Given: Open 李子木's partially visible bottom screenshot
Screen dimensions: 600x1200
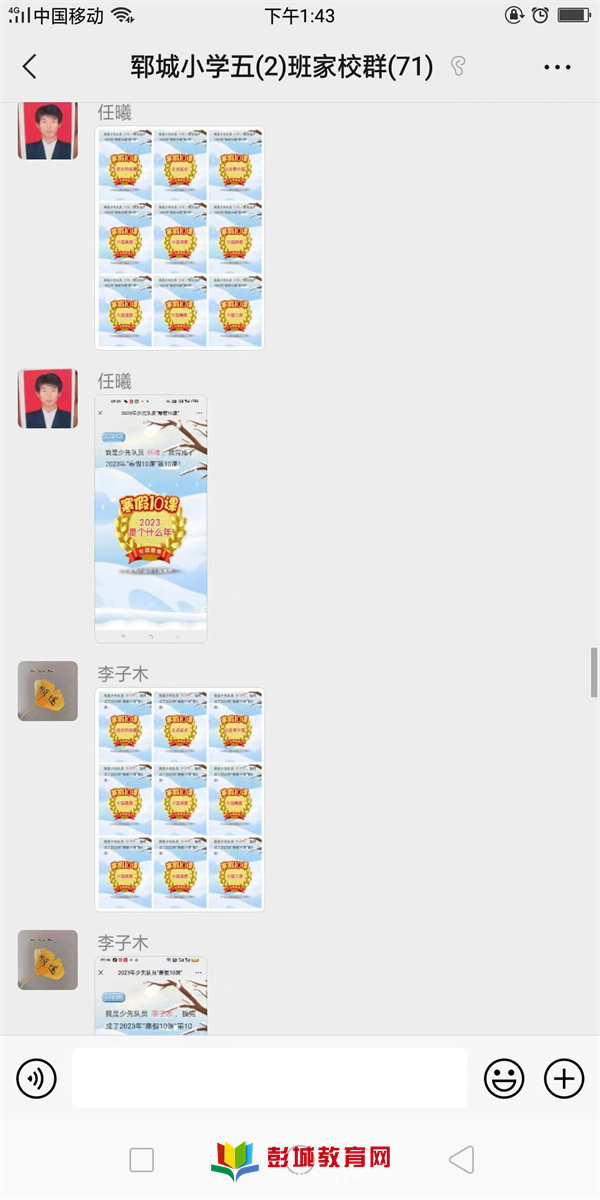Looking at the screenshot, I should pos(151,995).
